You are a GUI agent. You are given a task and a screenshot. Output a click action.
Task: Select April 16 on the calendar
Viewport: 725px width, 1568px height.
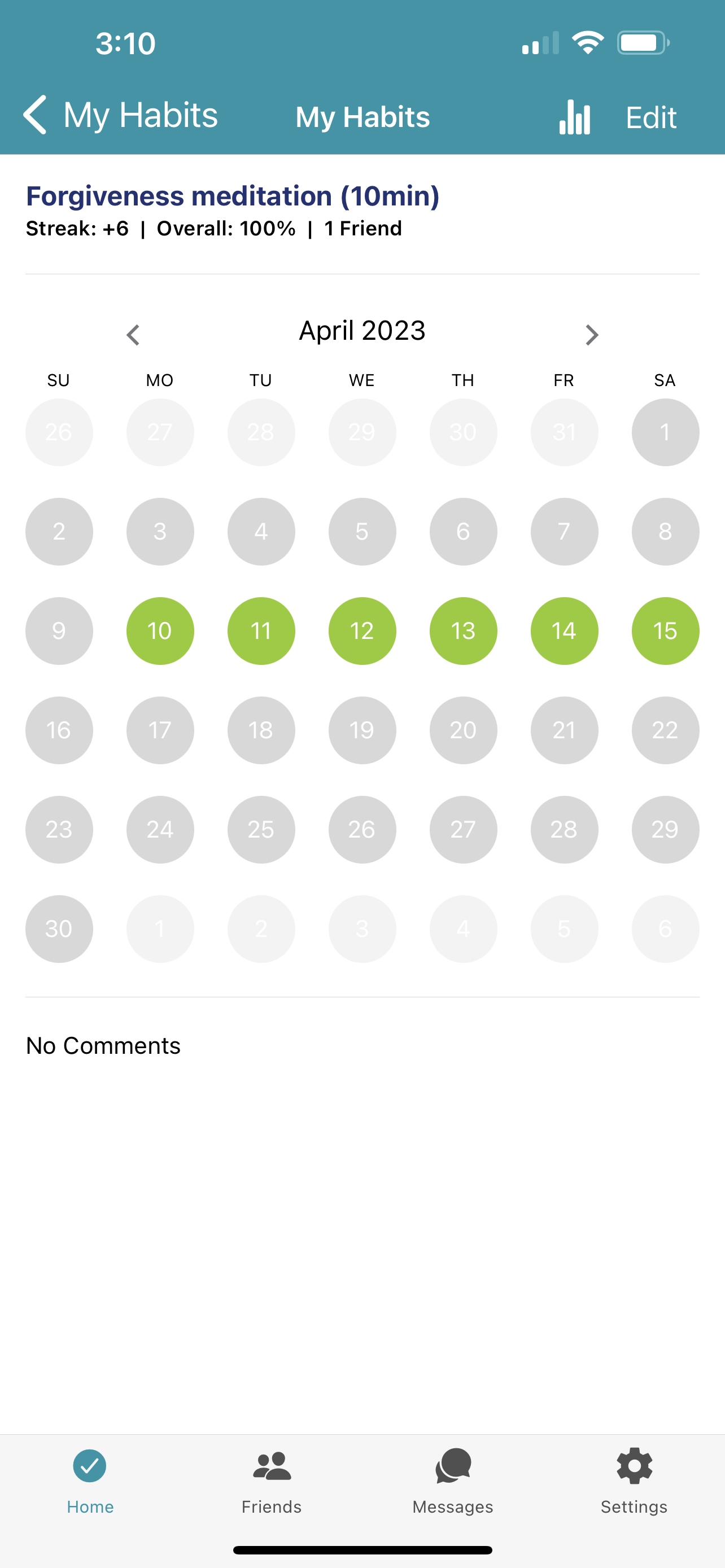coord(59,730)
